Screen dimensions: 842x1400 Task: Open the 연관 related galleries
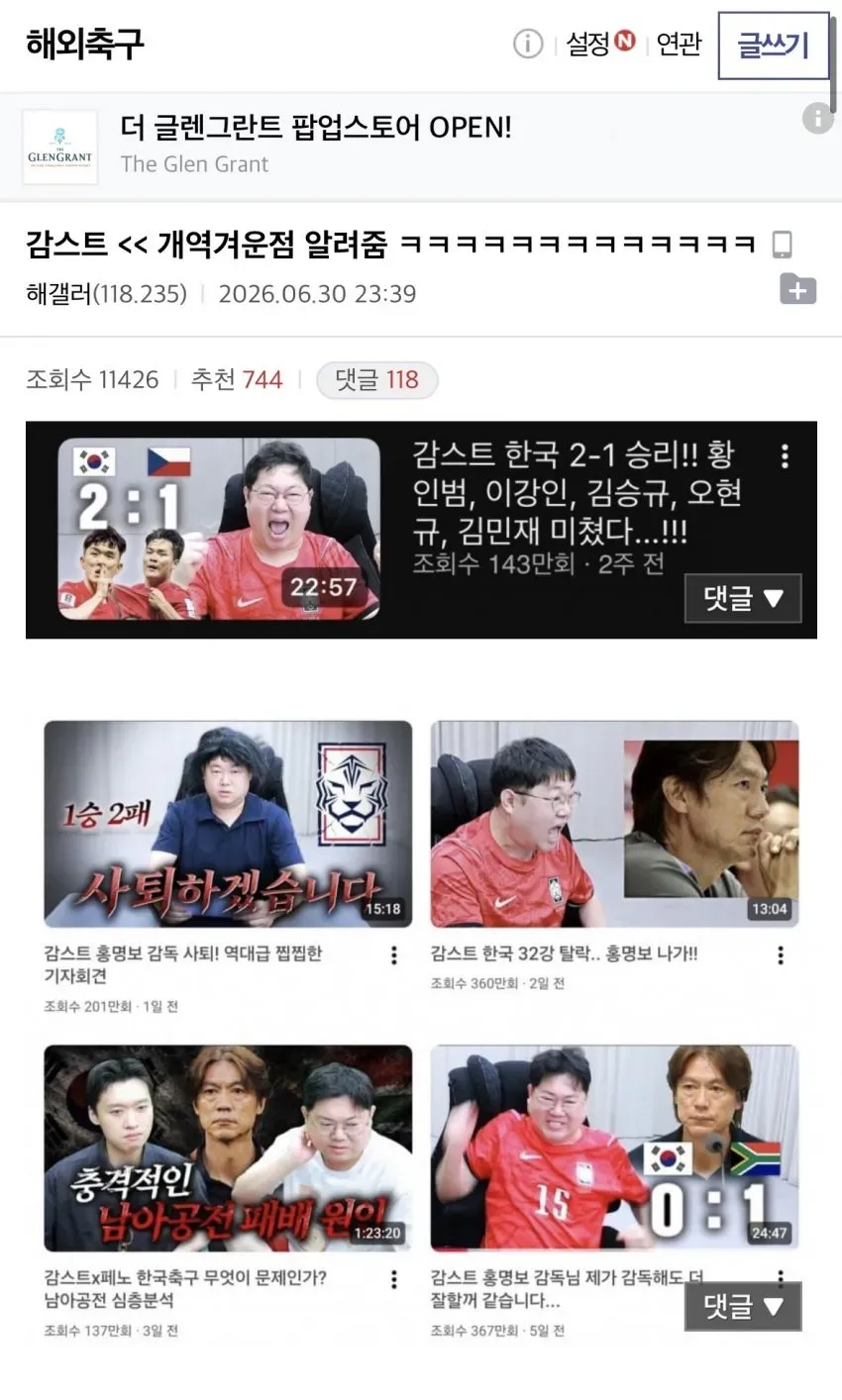point(679,44)
